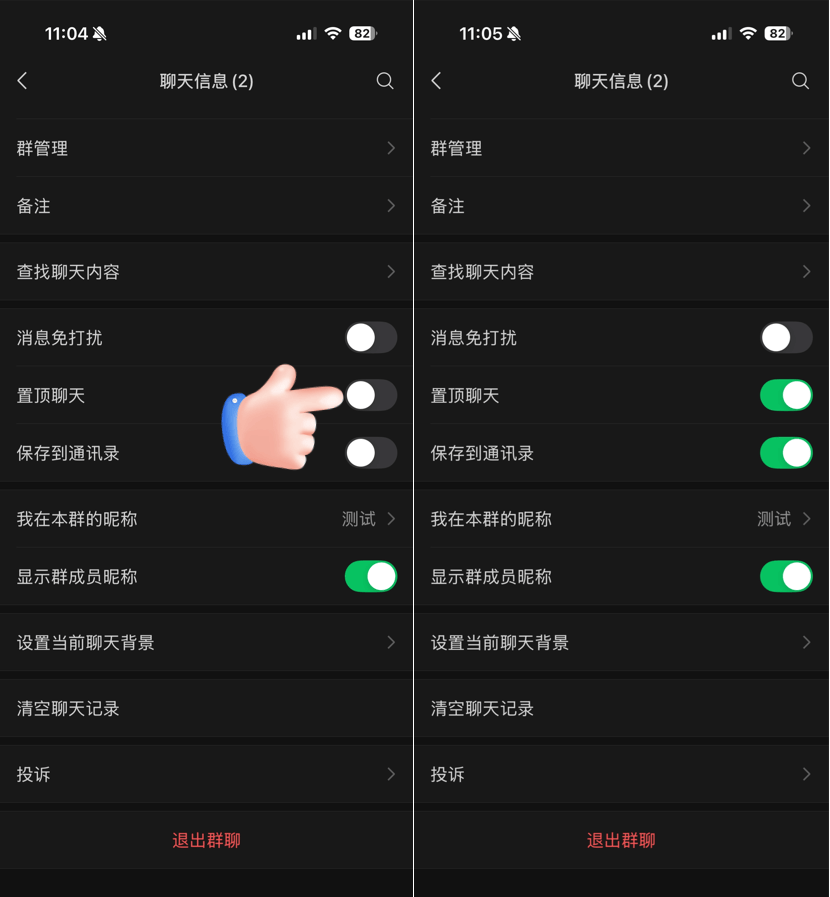Turn on the 置顶聊天 pin chat switch
830x897 pixels.
point(371,396)
